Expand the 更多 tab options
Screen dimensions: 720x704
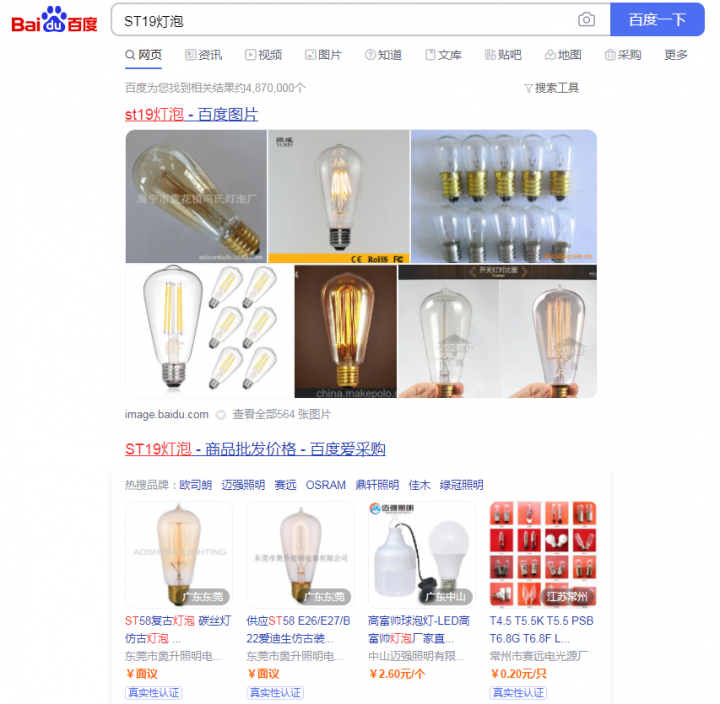676,55
